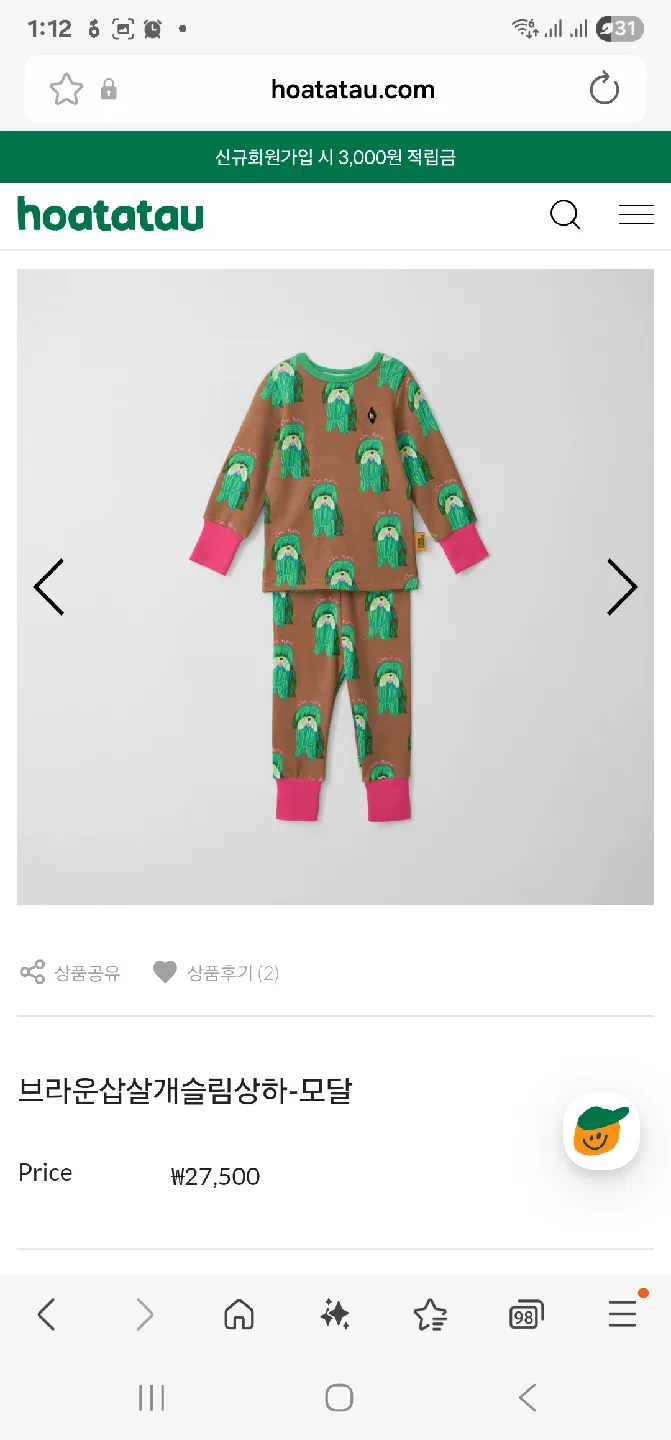
Task: Open the browser home page
Action: (238, 1315)
